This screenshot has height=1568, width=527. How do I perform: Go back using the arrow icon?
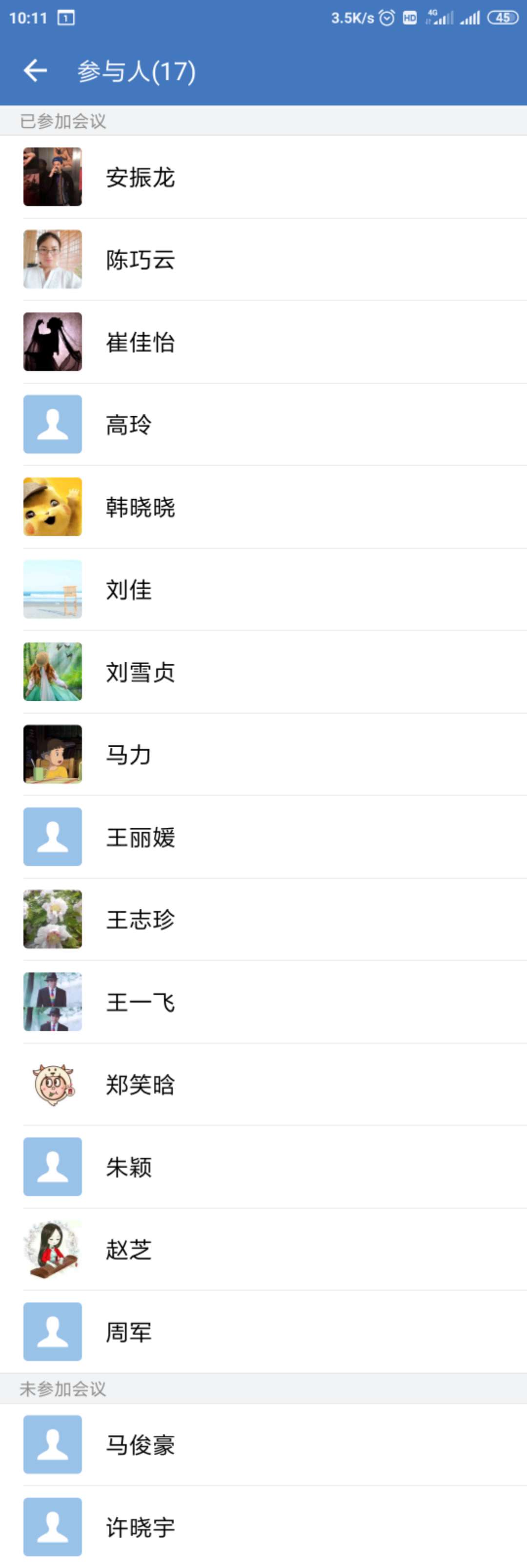35,71
